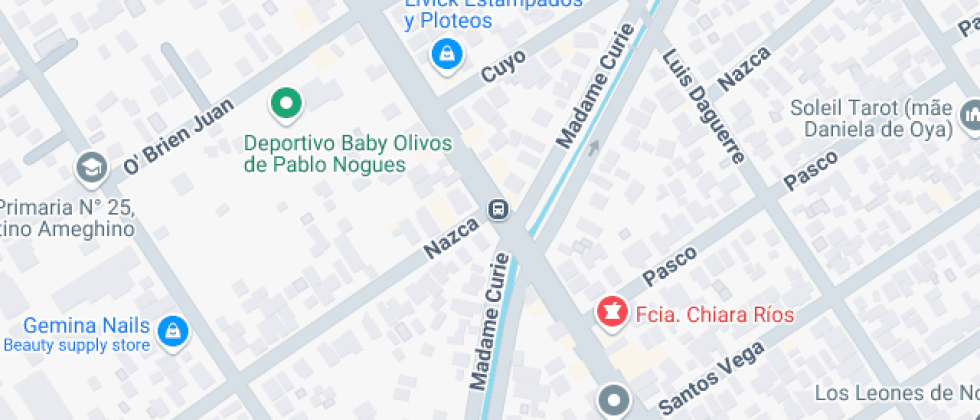Image resolution: width=980 pixels, height=420 pixels.
Task: Tap the Gemina Nails beauty supply pin
Action: [173, 330]
